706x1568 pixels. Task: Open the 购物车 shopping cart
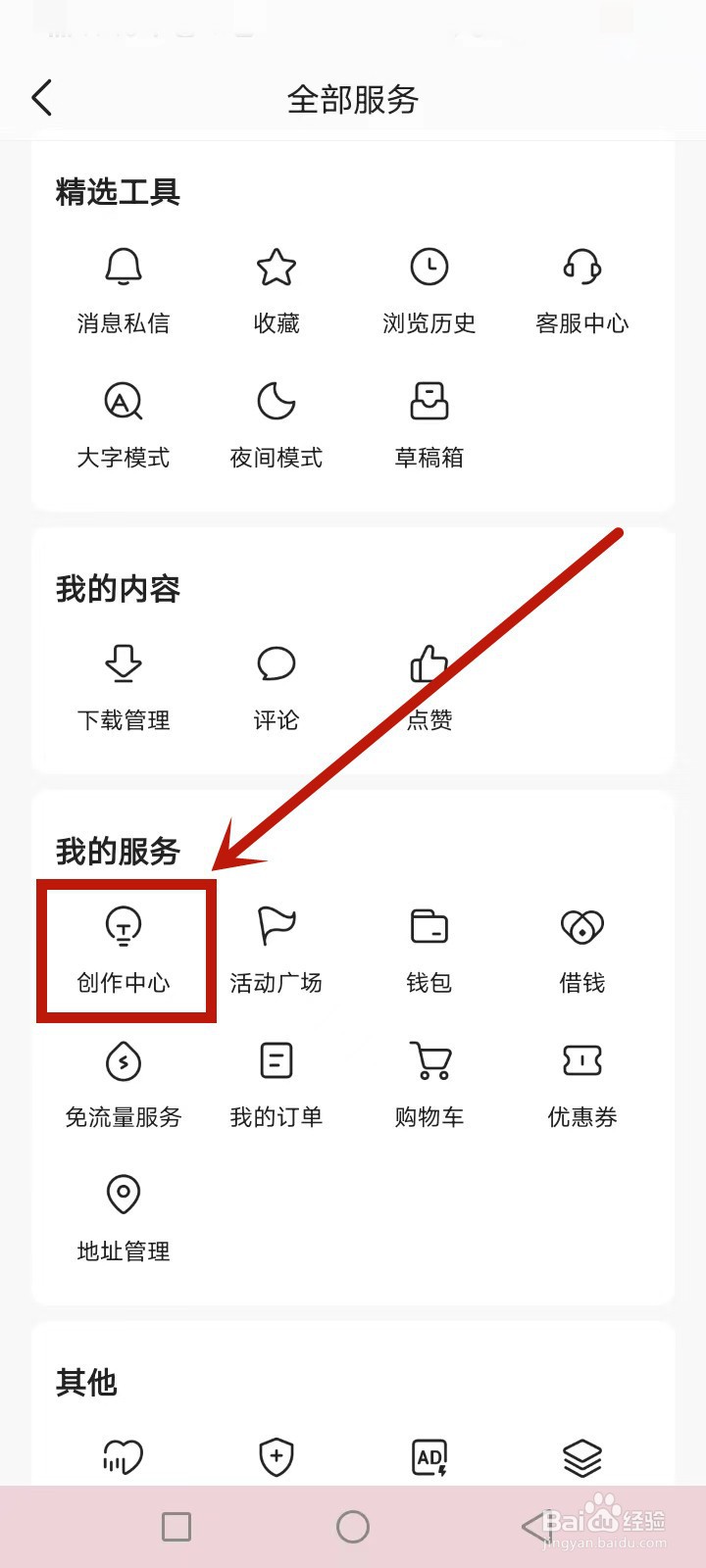428,1081
